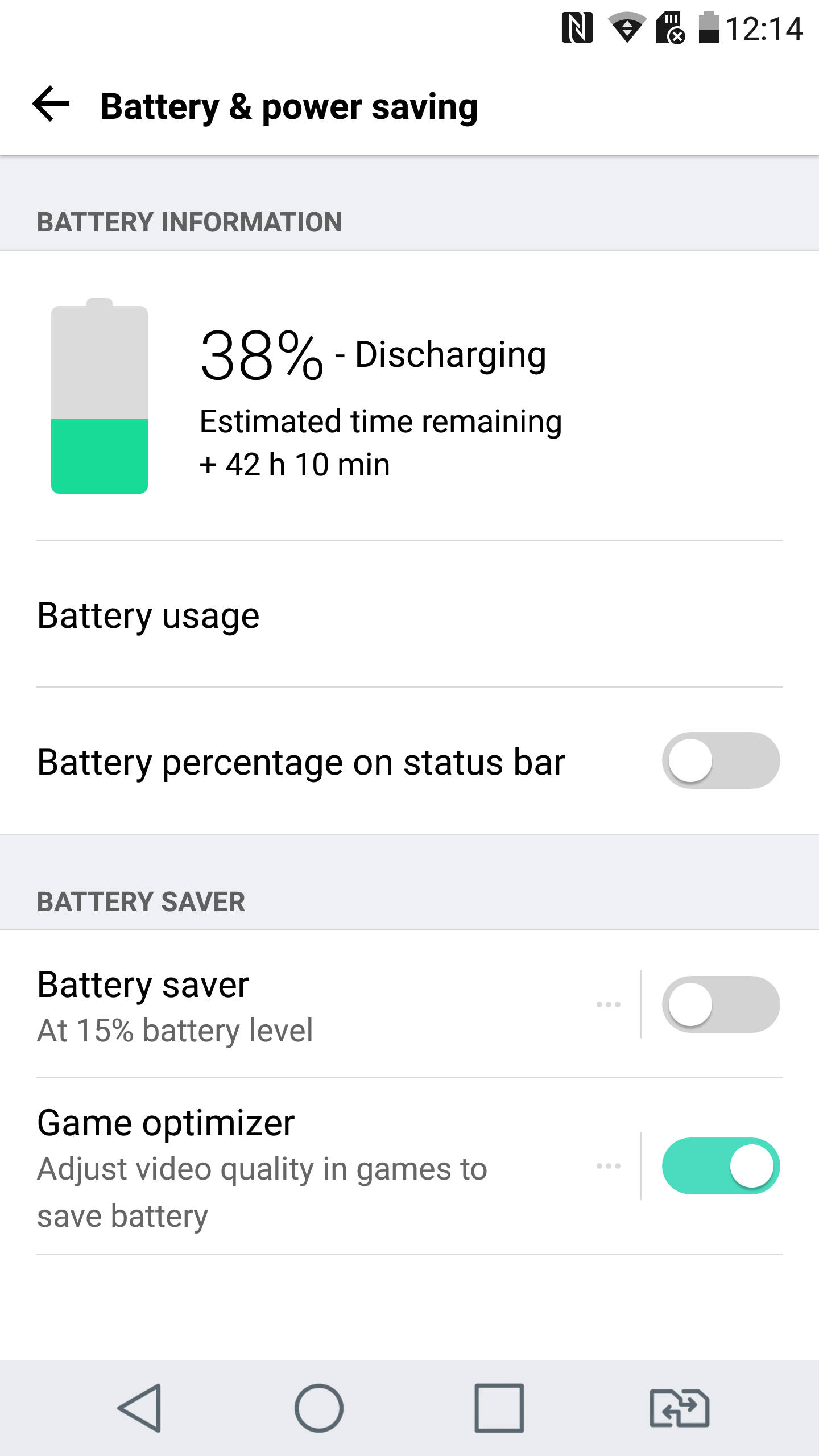Tap the estimated time remaining text
The image size is (819, 1456).
tap(381, 421)
